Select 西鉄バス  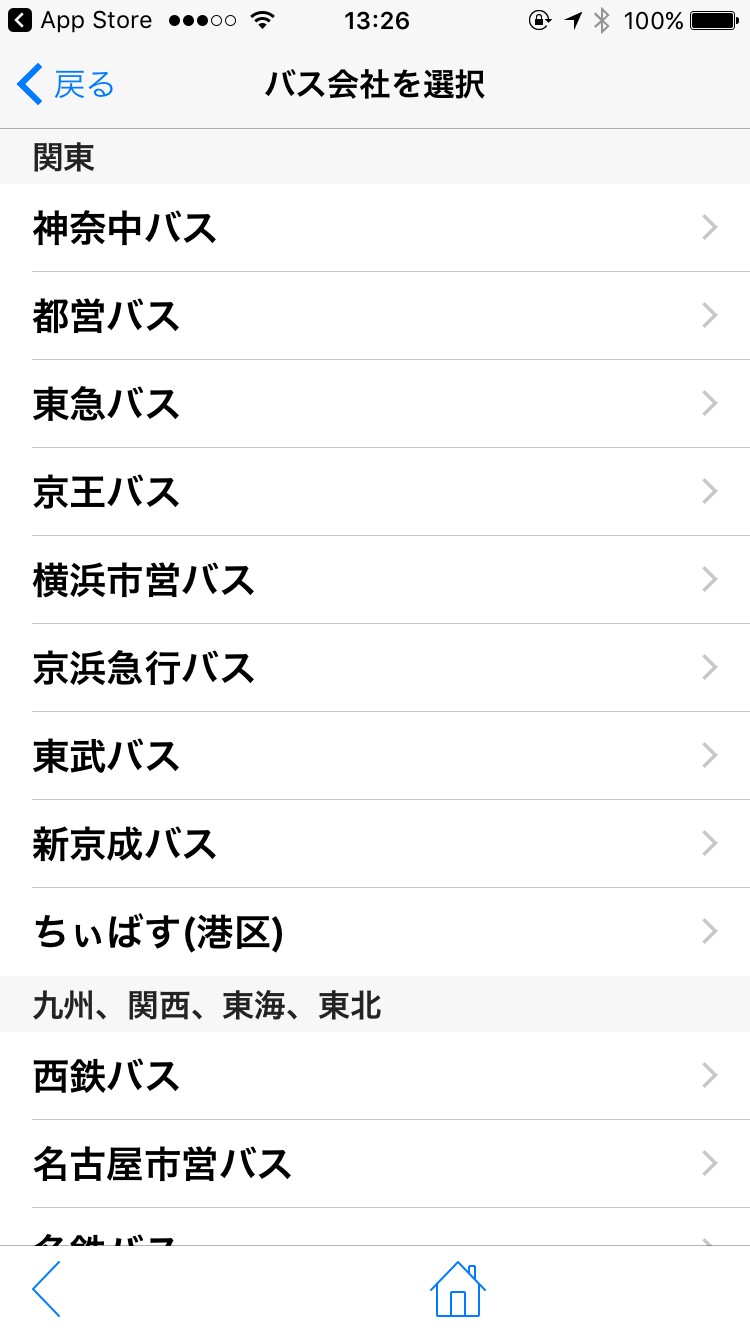coord(375,1076)
